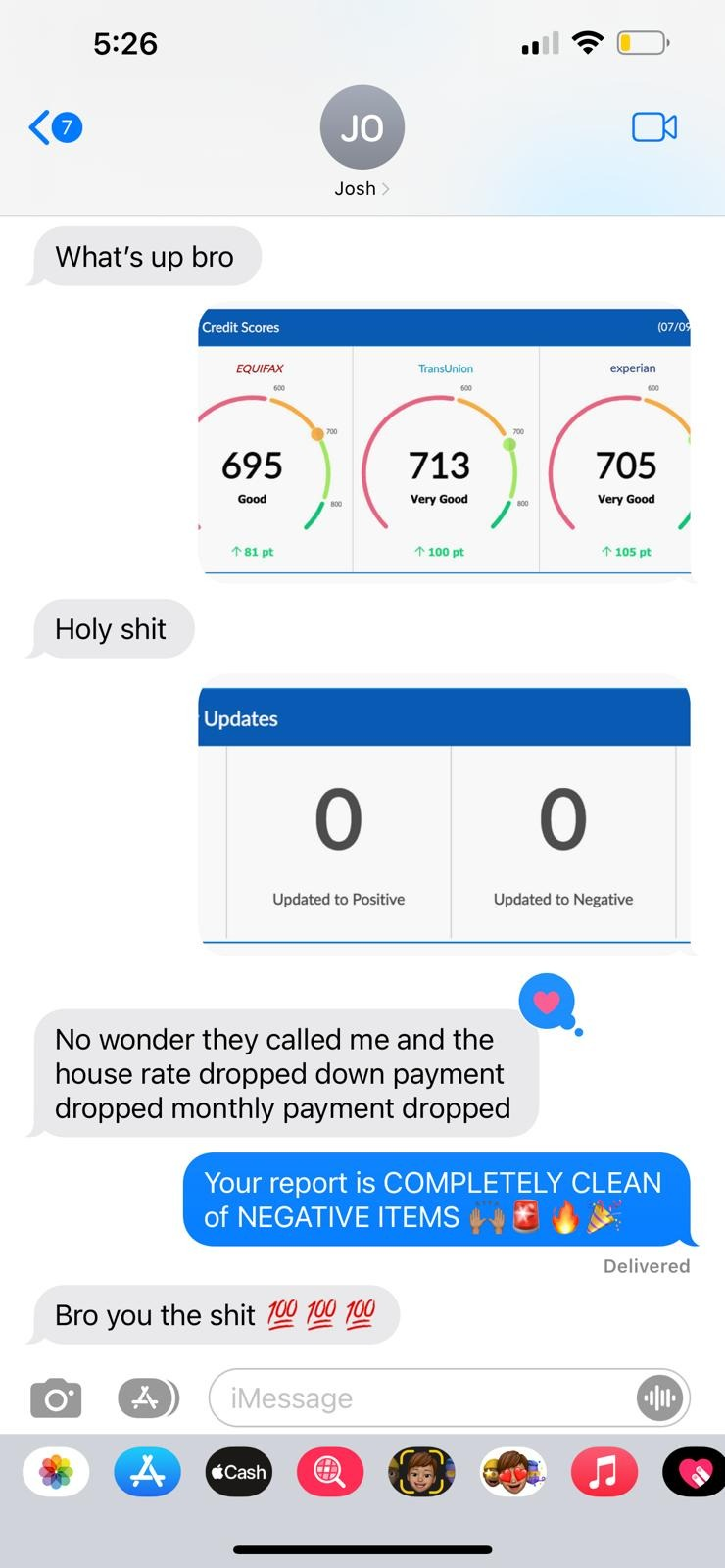Open the Photos iMessage app
The width and height of the screenshot is (725, 1568).
pyautogui.click(x=57, y=1472)
